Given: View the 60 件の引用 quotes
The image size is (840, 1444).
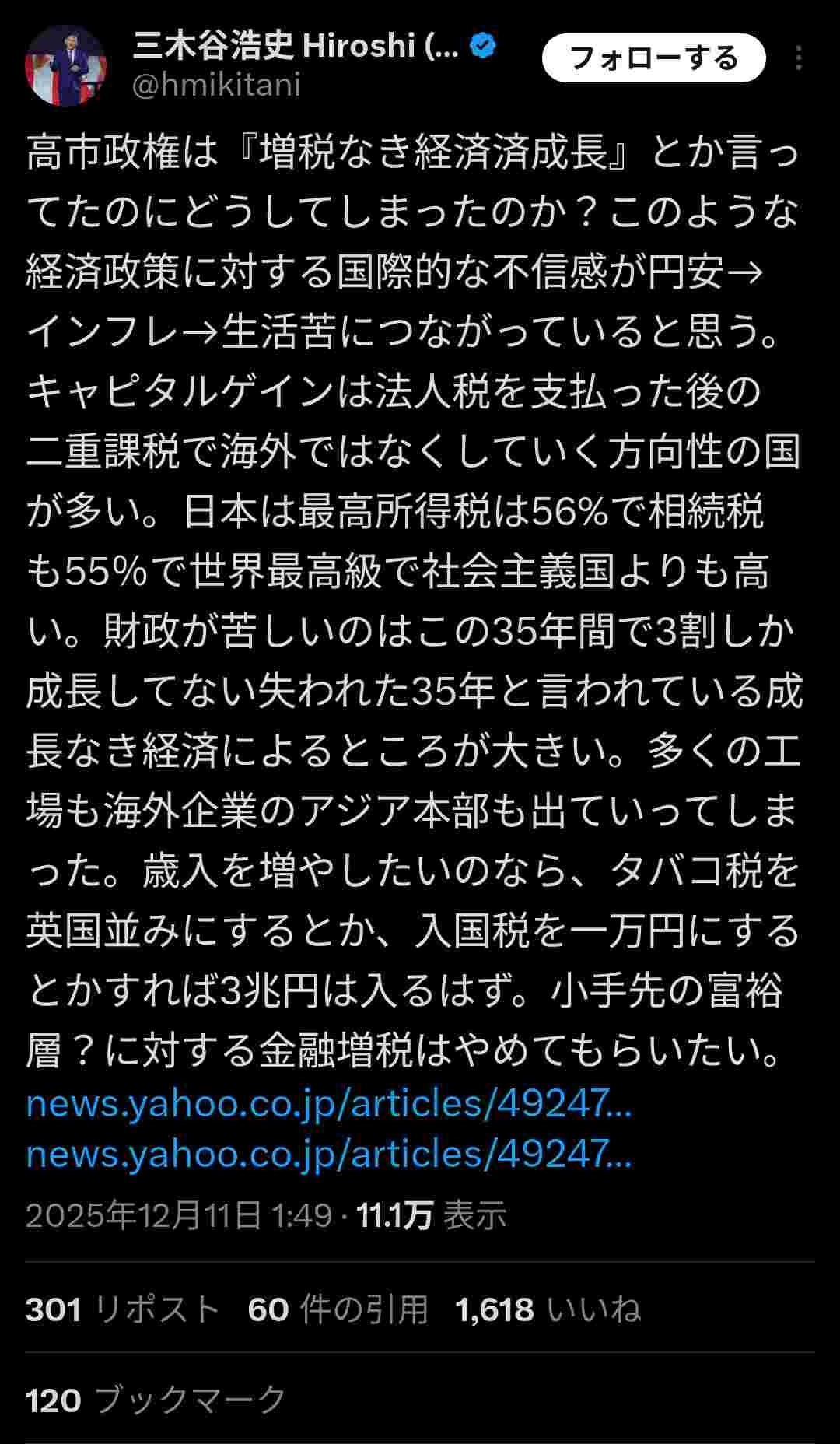Looking at the screenshot, I should click(x=338, y=1309).
